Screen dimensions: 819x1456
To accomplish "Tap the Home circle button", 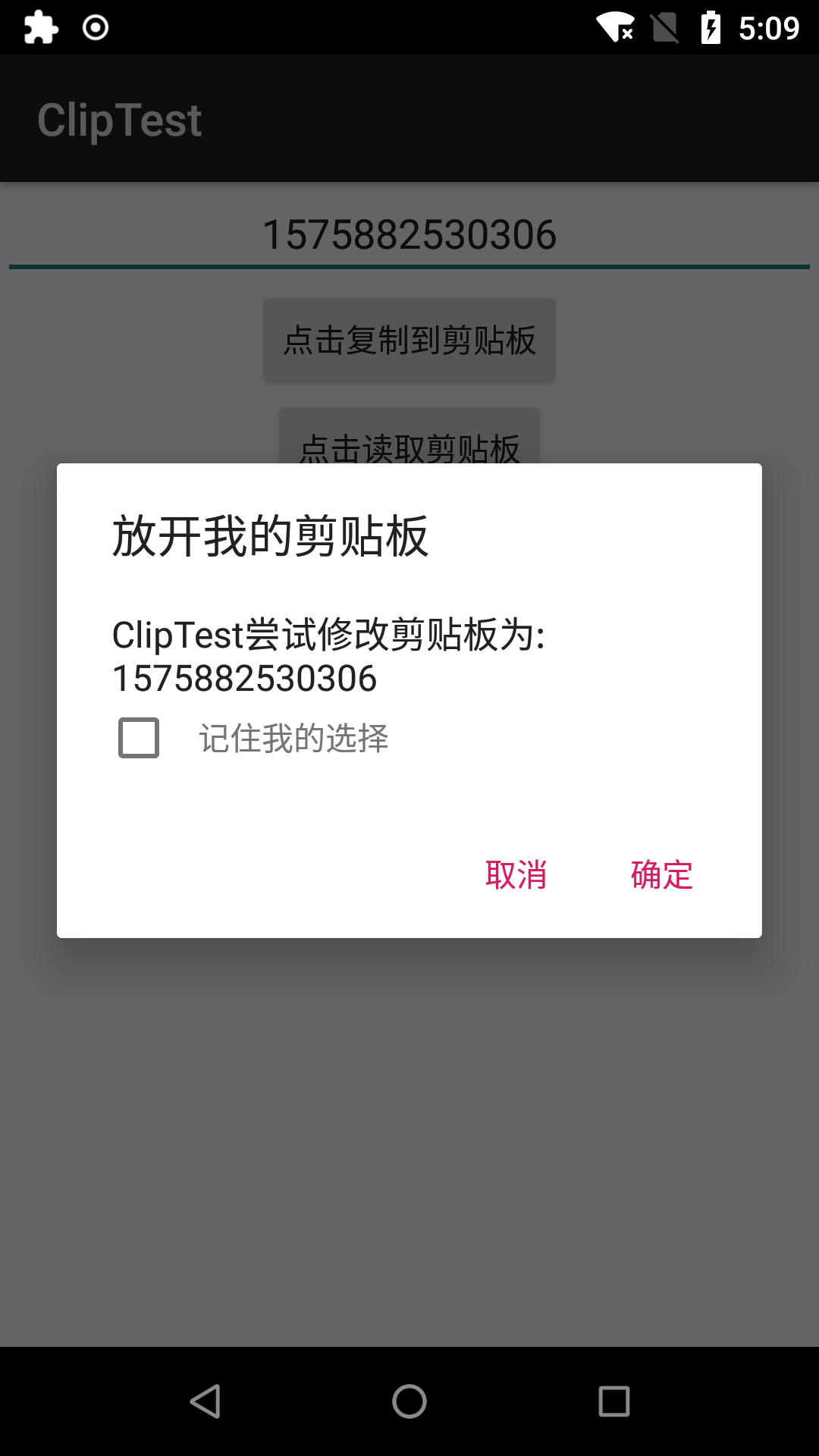I will click(x=409, y=1401).
